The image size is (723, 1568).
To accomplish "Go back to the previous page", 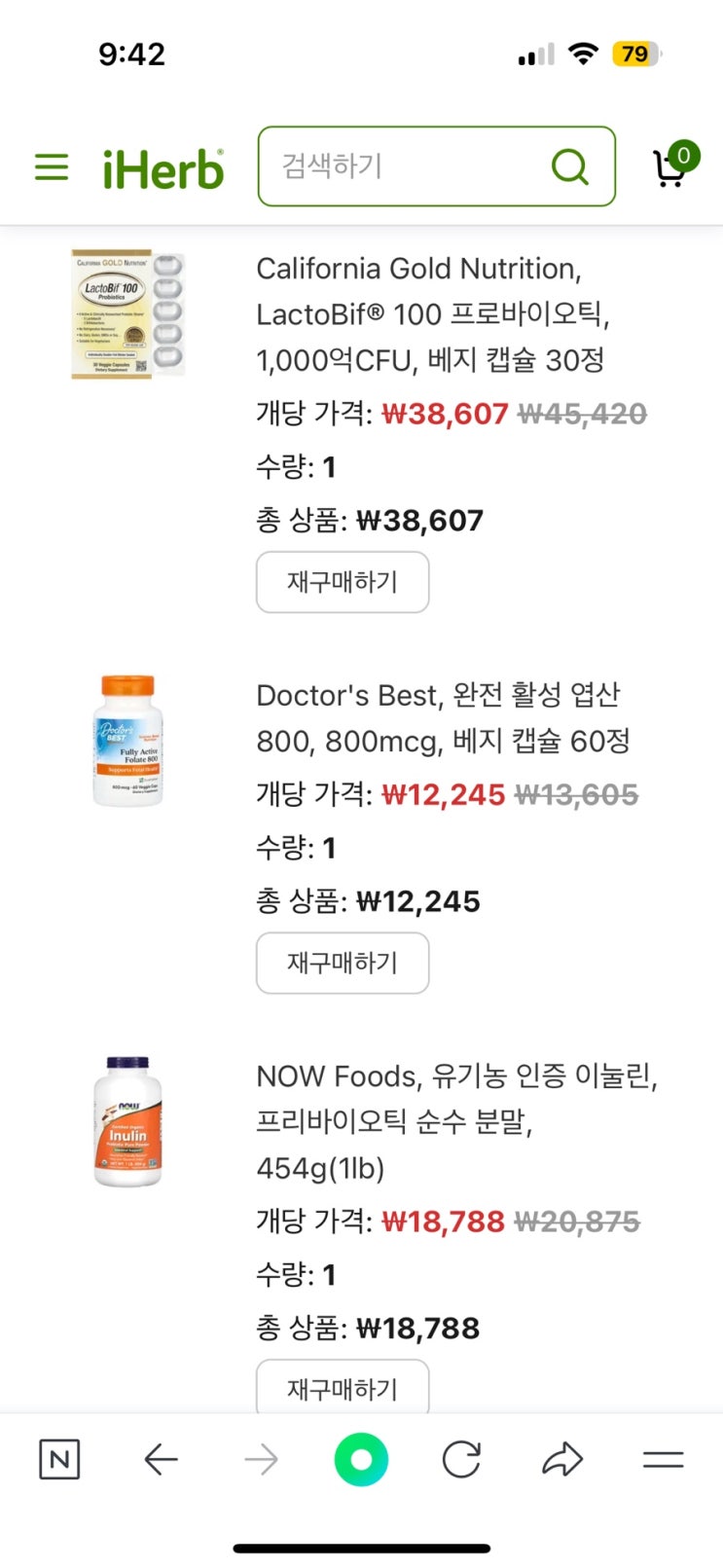I will (161, 1459).
